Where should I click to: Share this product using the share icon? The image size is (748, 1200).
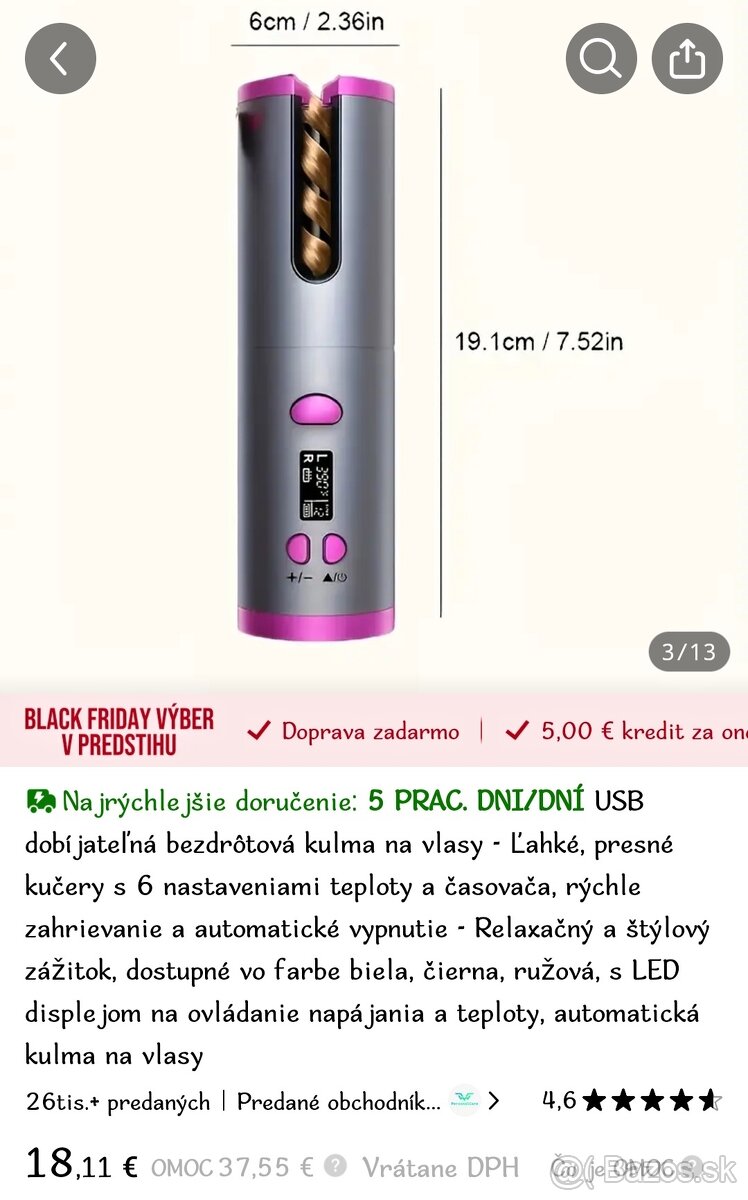click(687, 58)
